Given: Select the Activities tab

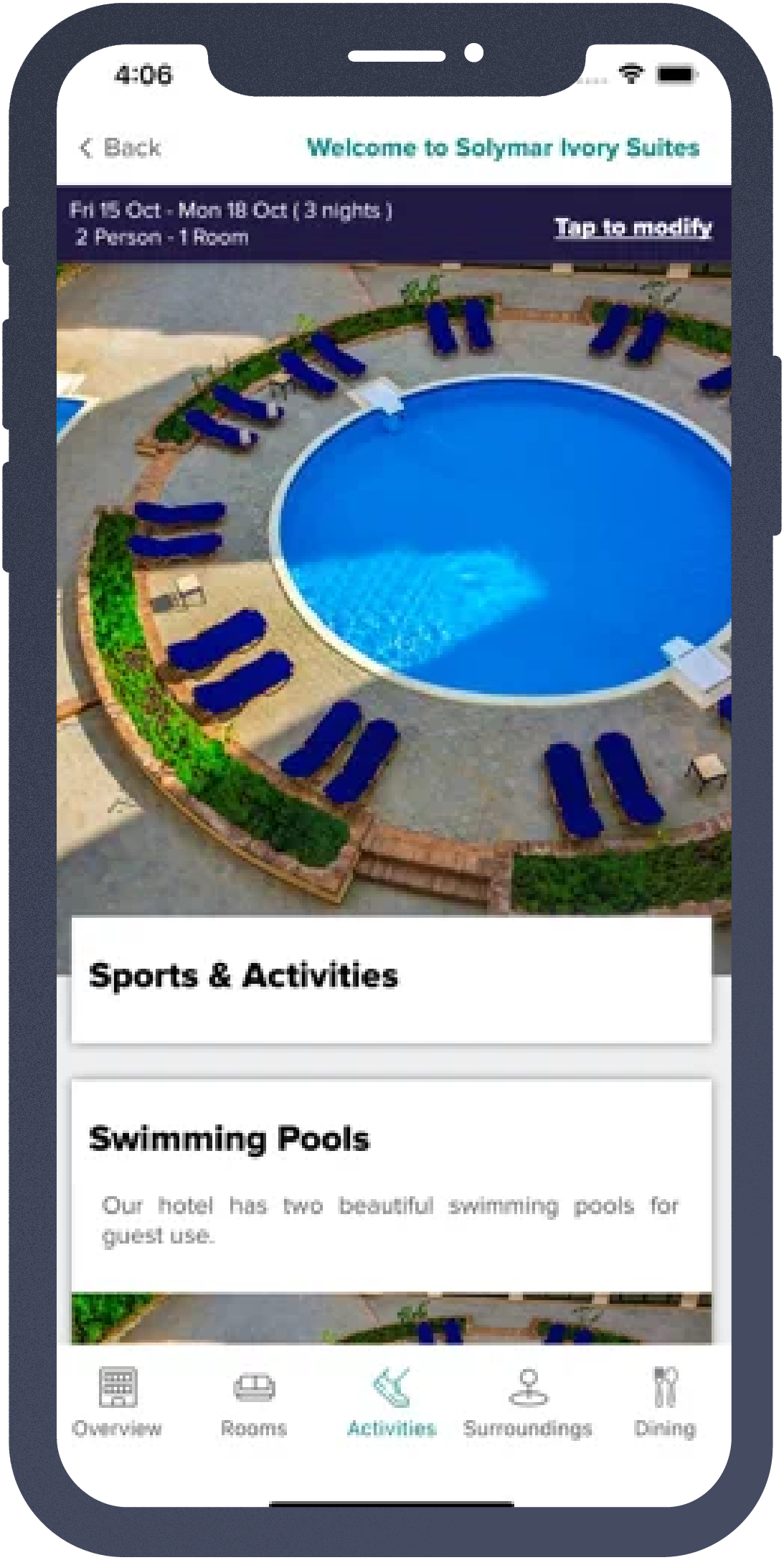Looking at the screenshot, I should pyautogui.click(x=392, y=1402).
